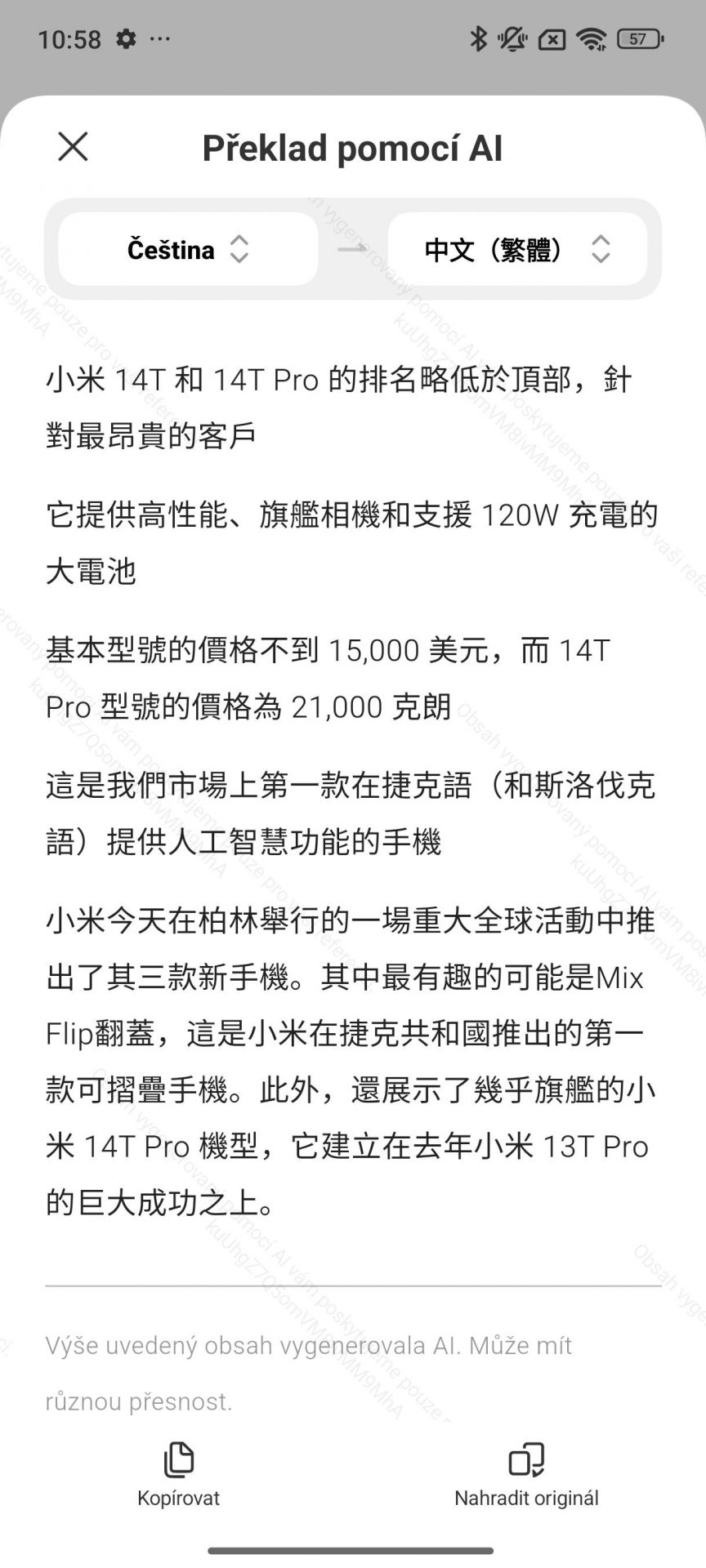The height and width of the screenshot is (1568, 706).
Task: Close the Překlad pomocí AI panel
Action: pos(73,148)
